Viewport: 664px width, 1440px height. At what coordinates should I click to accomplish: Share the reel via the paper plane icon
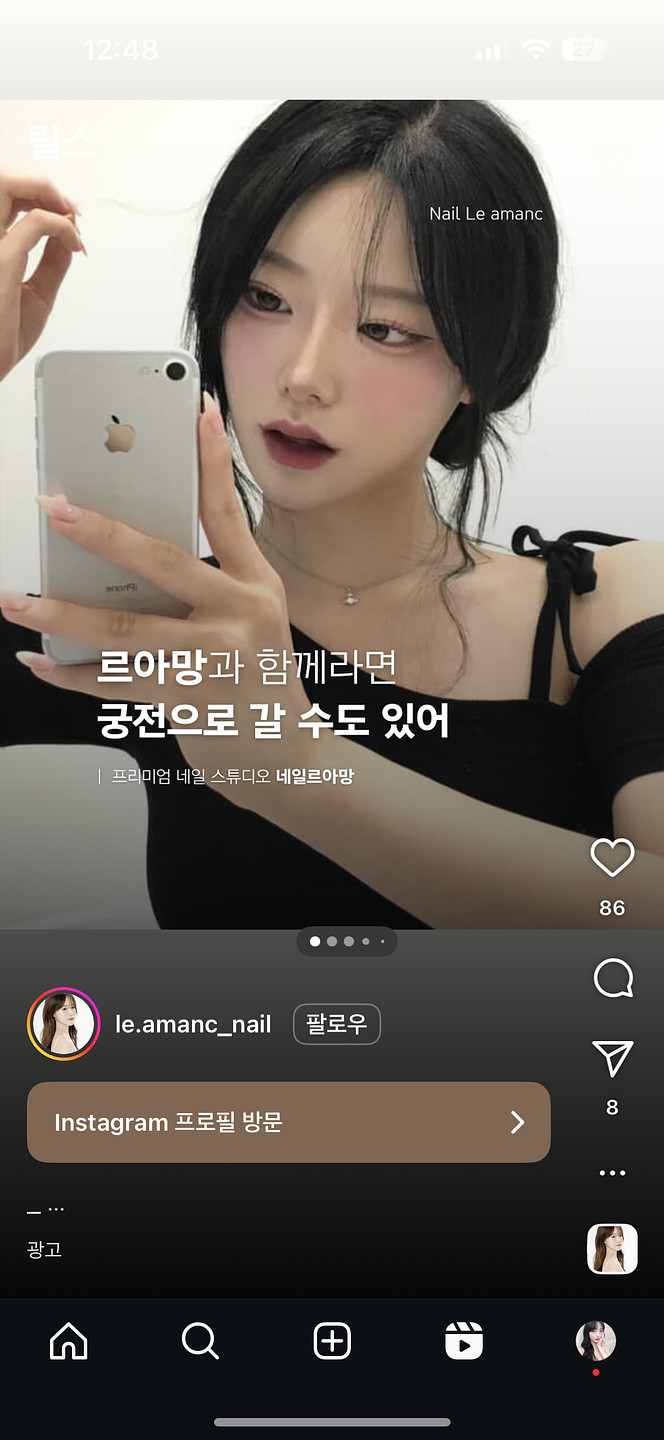click(x=612, y=1058)
